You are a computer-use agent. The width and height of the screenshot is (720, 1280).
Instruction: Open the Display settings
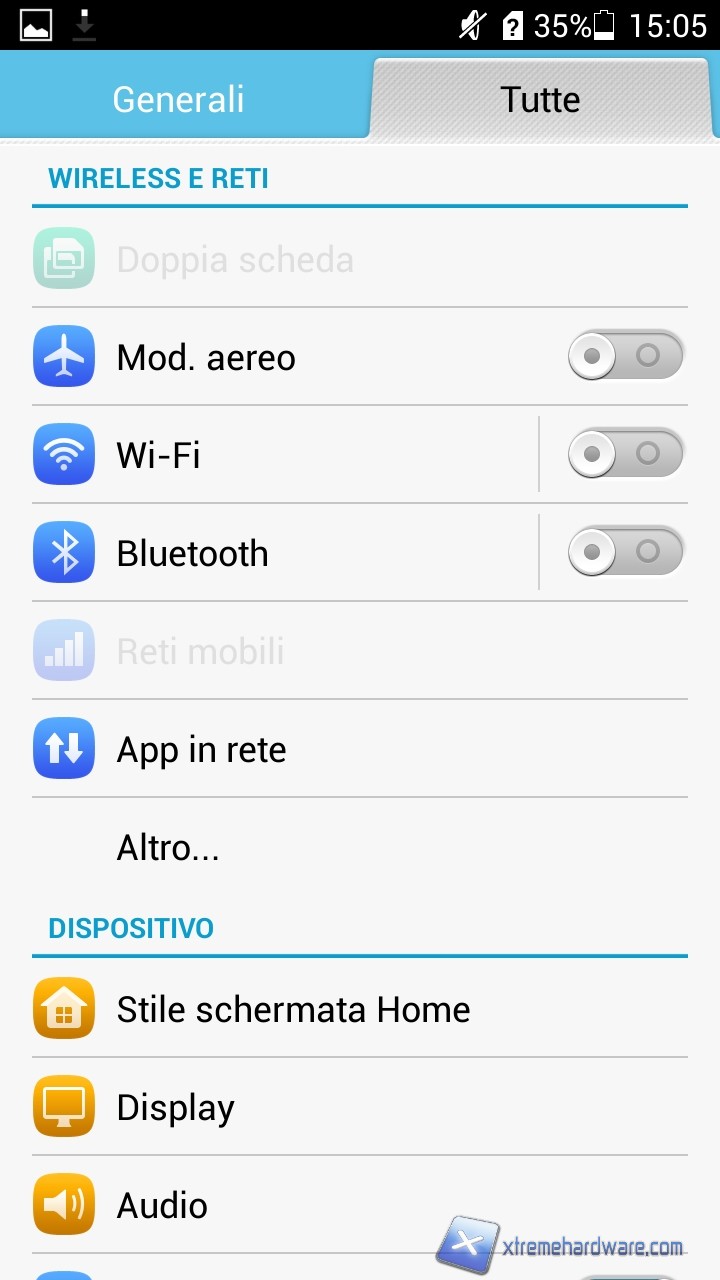click(x=300, y=1107)
